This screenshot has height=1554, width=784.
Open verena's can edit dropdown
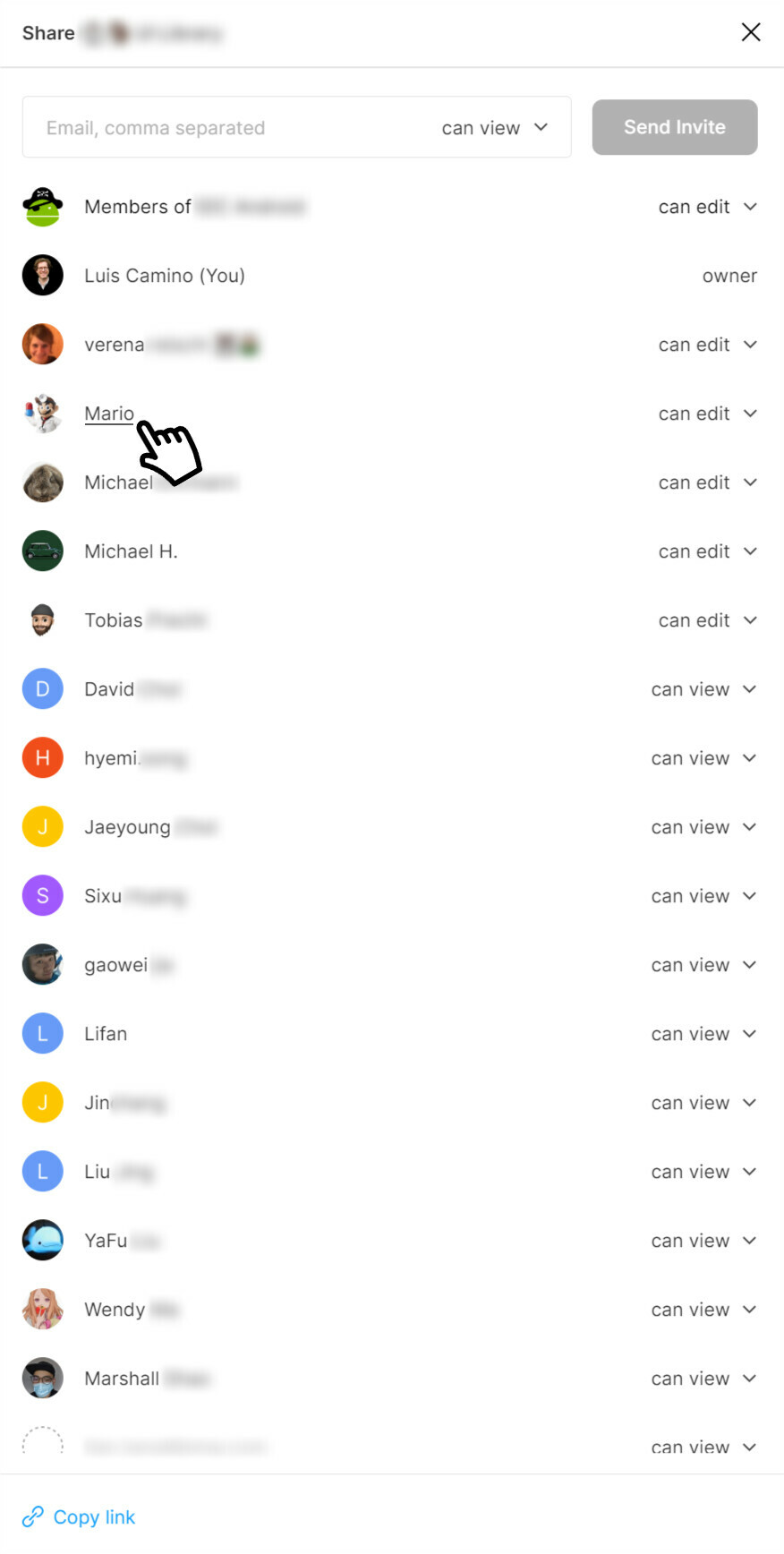pyautogui.click(x=708, y=345)
